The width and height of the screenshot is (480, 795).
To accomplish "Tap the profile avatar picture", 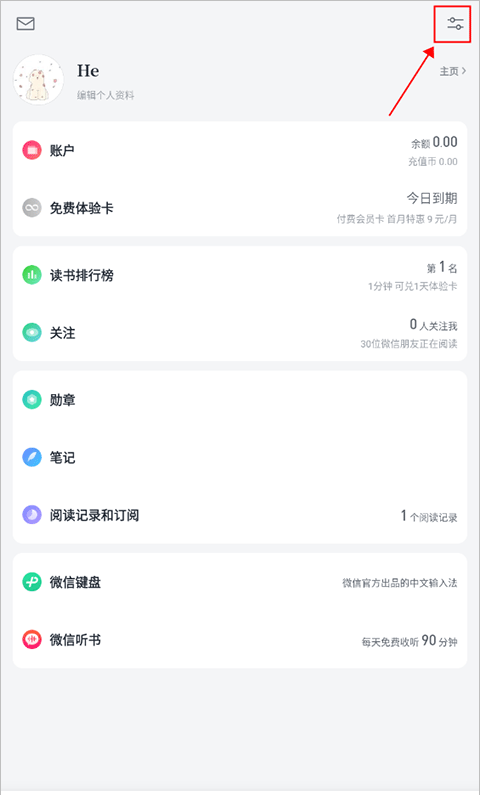I will pyautogui.click(x=39, y=80).
